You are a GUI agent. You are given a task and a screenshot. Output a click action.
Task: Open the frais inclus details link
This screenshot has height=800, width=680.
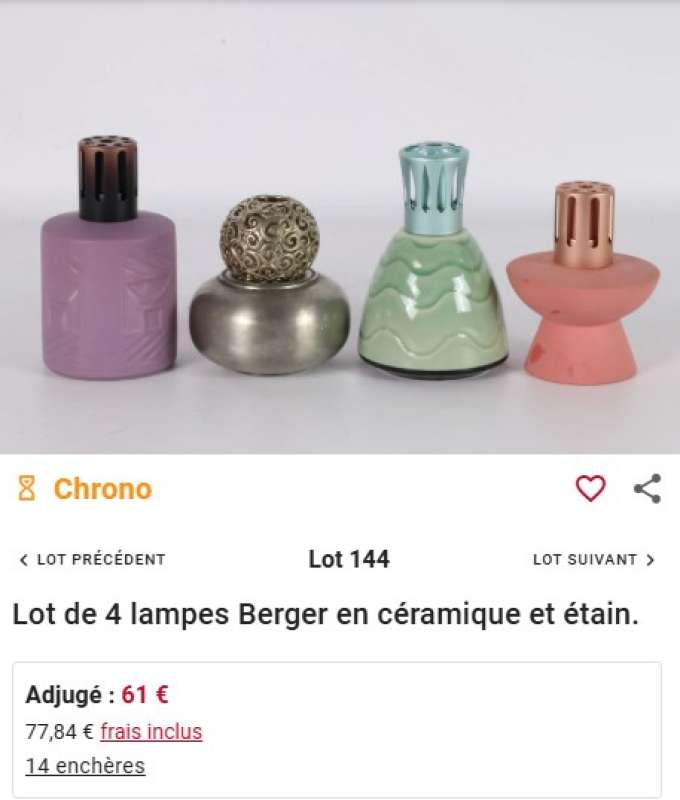point(151,732)
